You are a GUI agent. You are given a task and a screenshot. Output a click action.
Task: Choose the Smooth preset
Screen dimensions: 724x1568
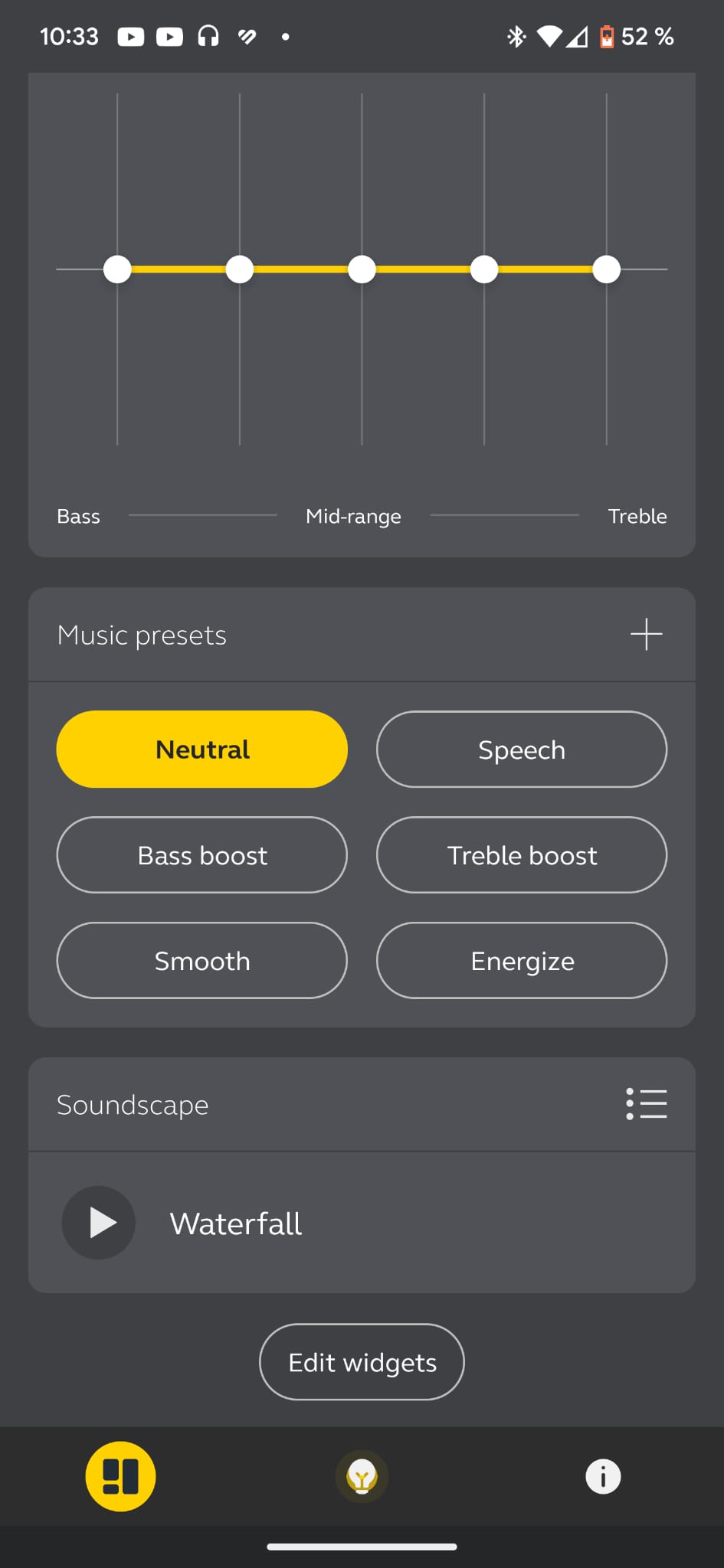click(x=202, y=961)
